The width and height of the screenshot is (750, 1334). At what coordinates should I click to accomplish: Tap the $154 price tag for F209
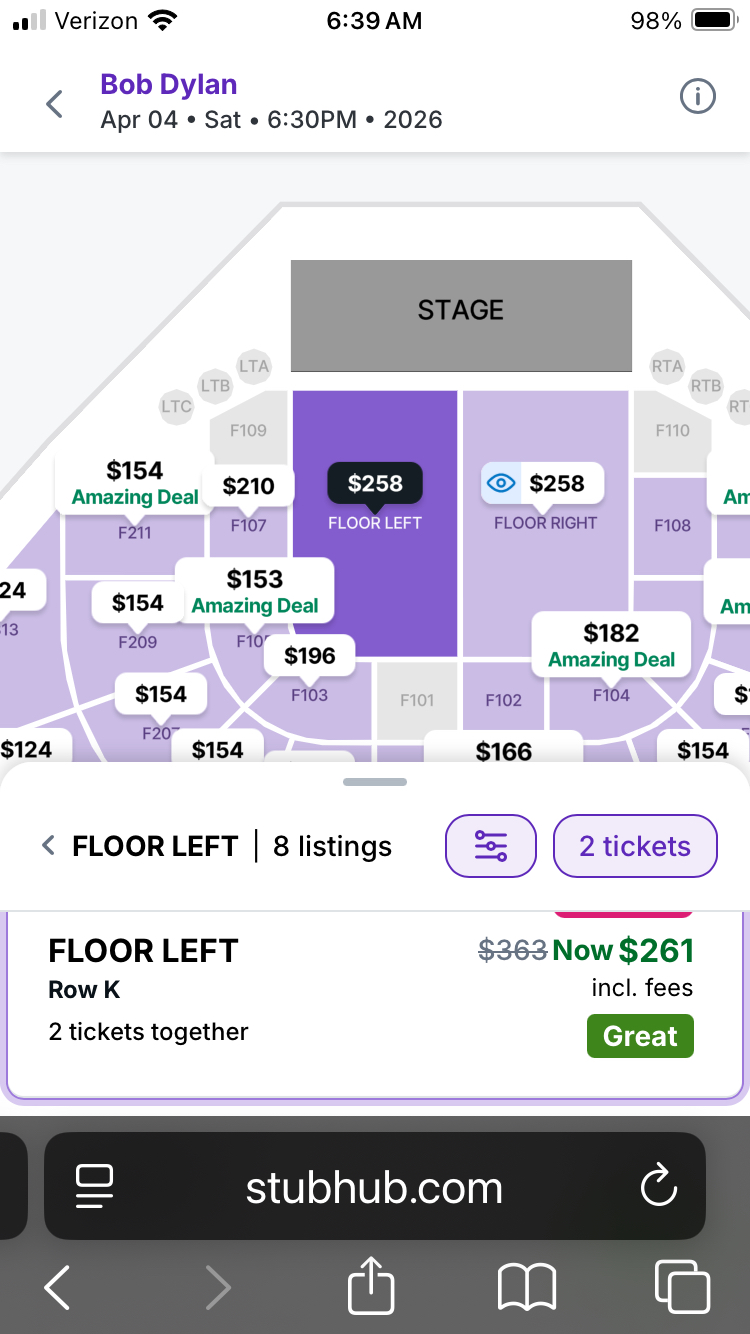tap(138, 603)
